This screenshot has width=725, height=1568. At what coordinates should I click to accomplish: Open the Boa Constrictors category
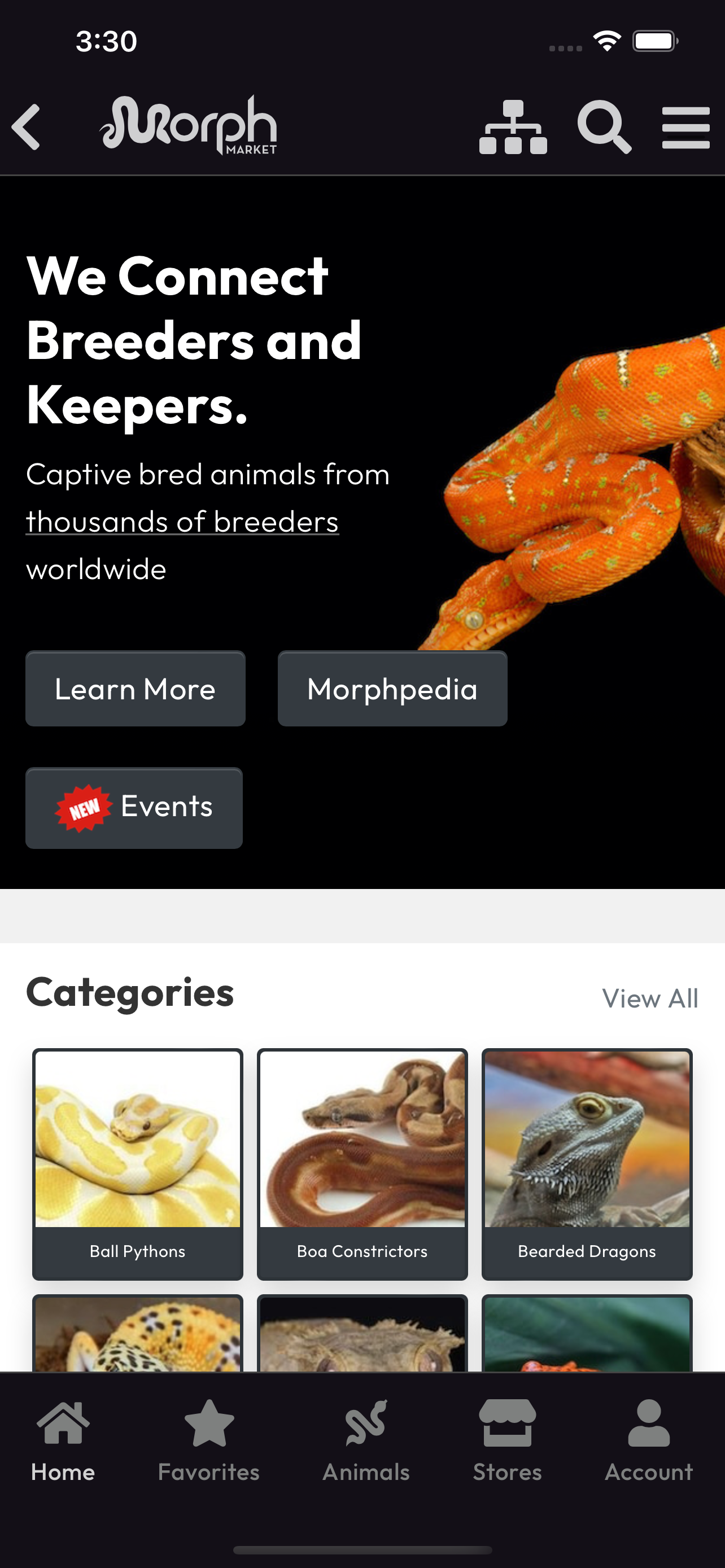[361, 1163]
